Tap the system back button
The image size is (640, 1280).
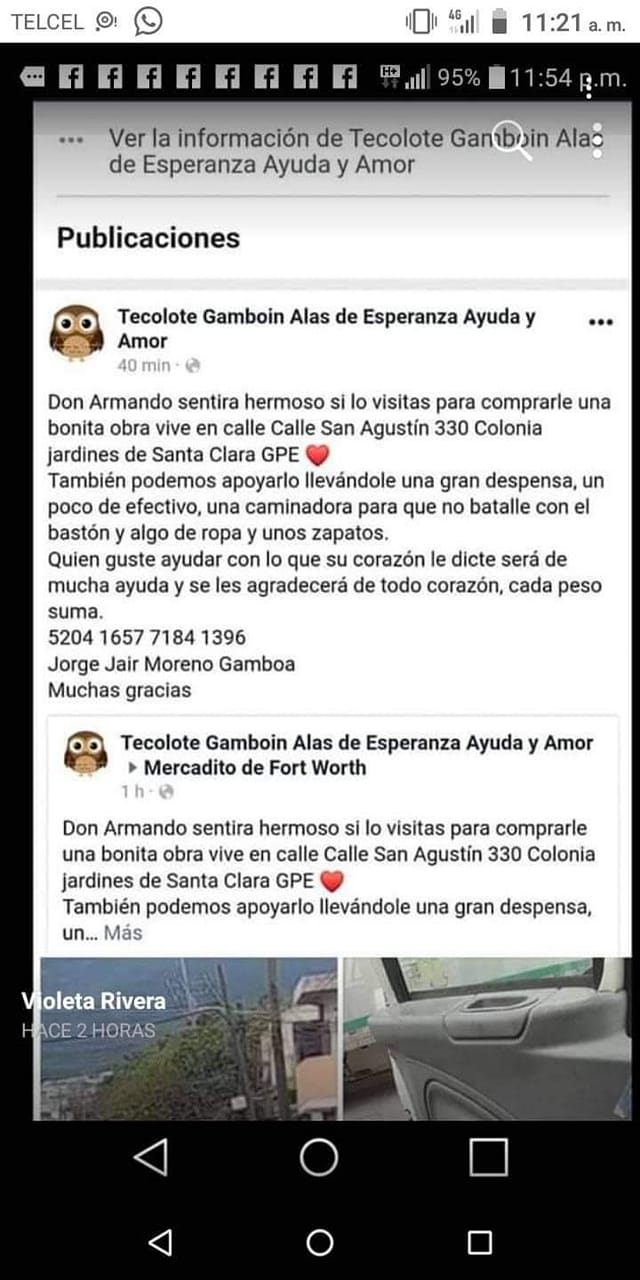(x=160, y=1242)
